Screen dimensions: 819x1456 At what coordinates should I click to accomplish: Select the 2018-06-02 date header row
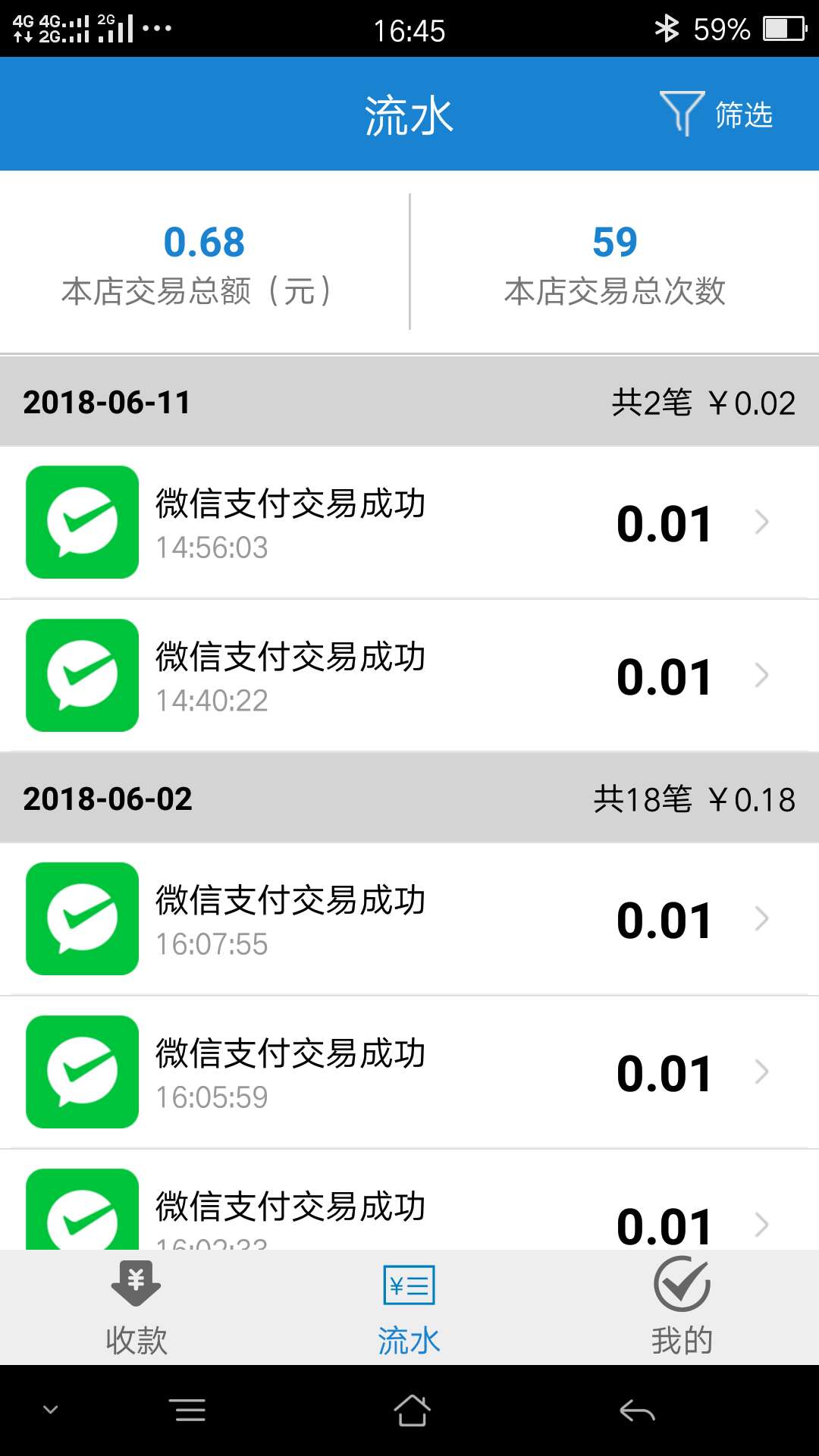pyautogui.click(x=409, y=798)
